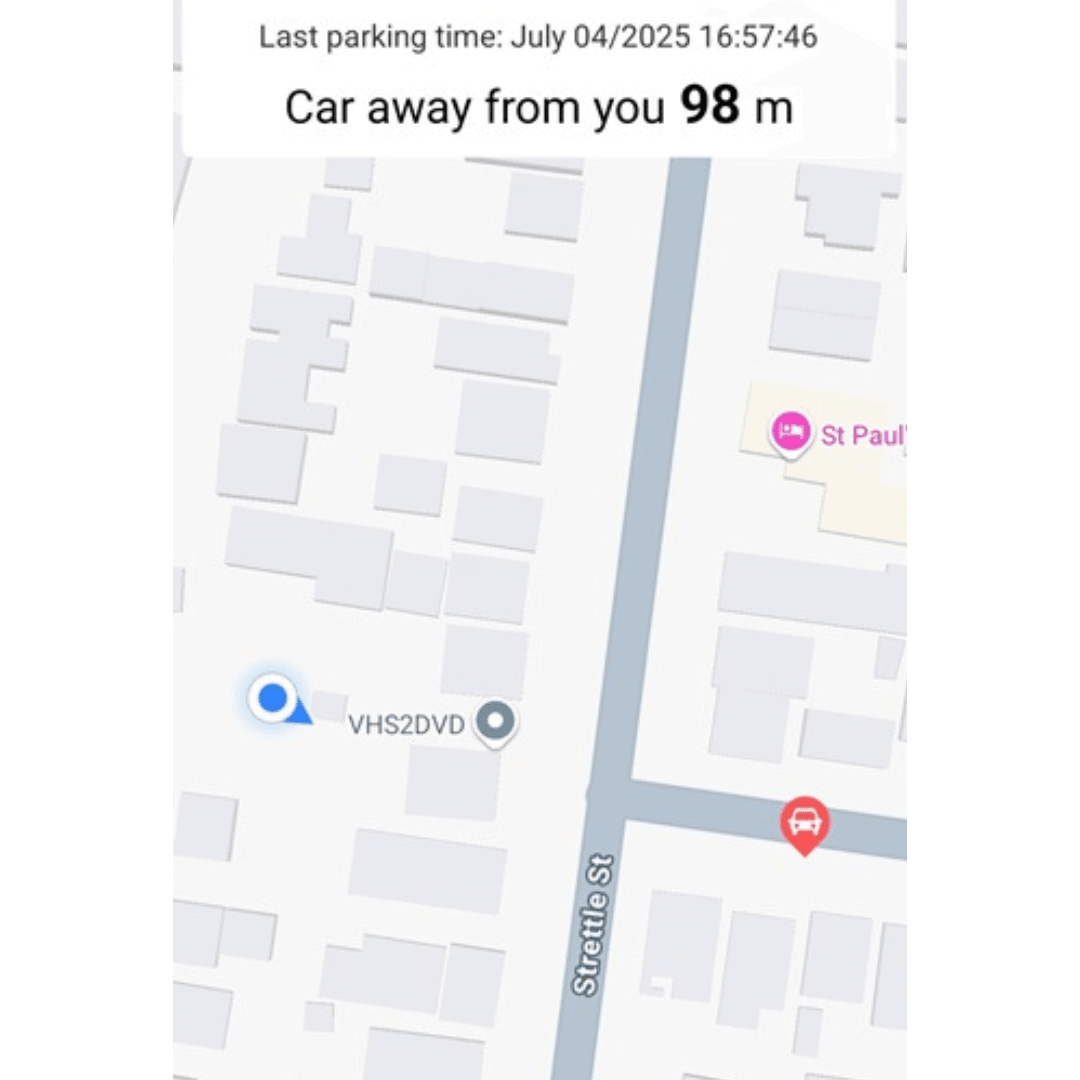The width and height of the screenshot is (1080, 1080).
Task: Tap the red parked car marker
Action: pyautogui.click(x=804, y=823)
